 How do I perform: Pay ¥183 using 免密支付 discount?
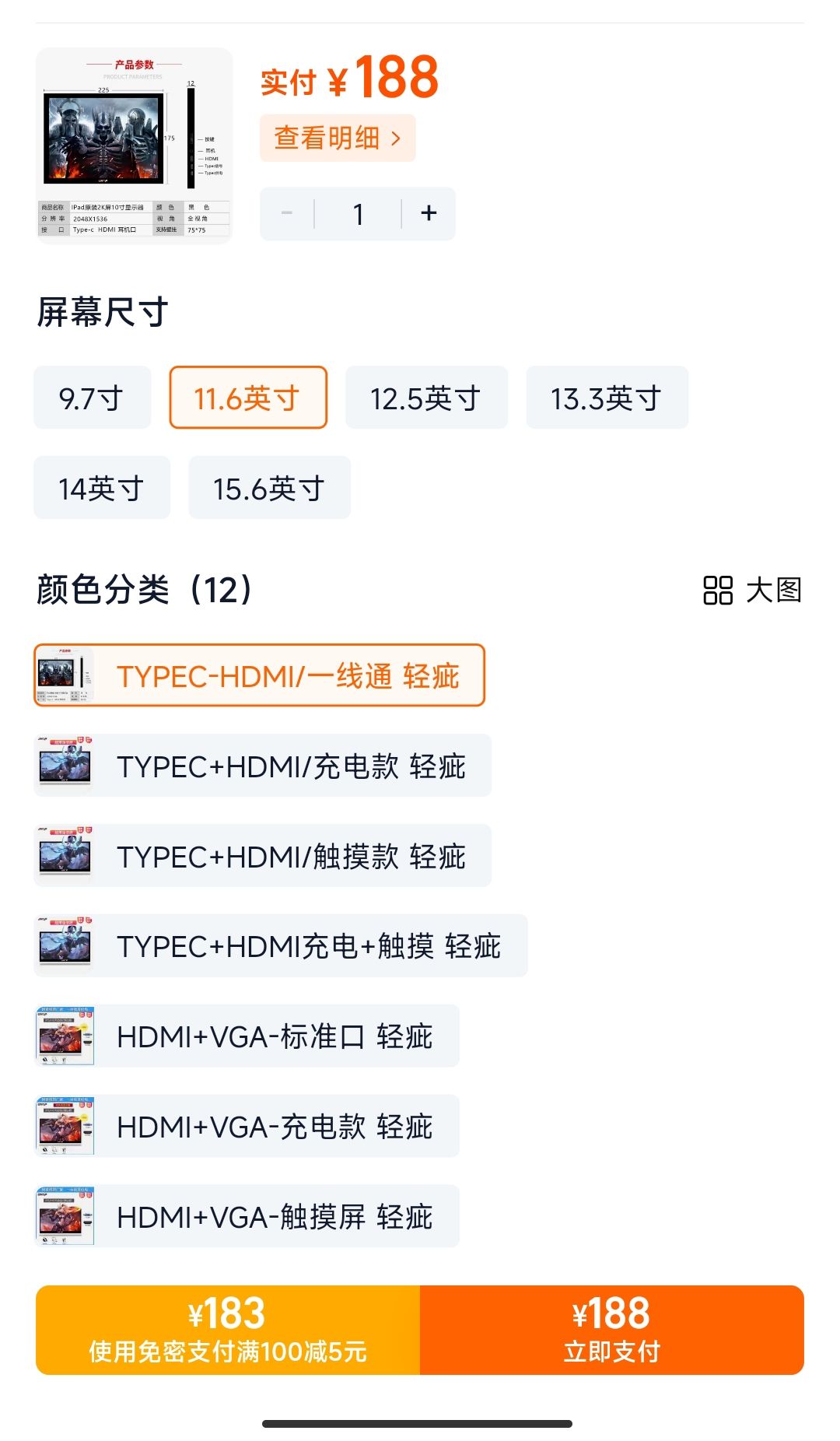(227, 1330)
